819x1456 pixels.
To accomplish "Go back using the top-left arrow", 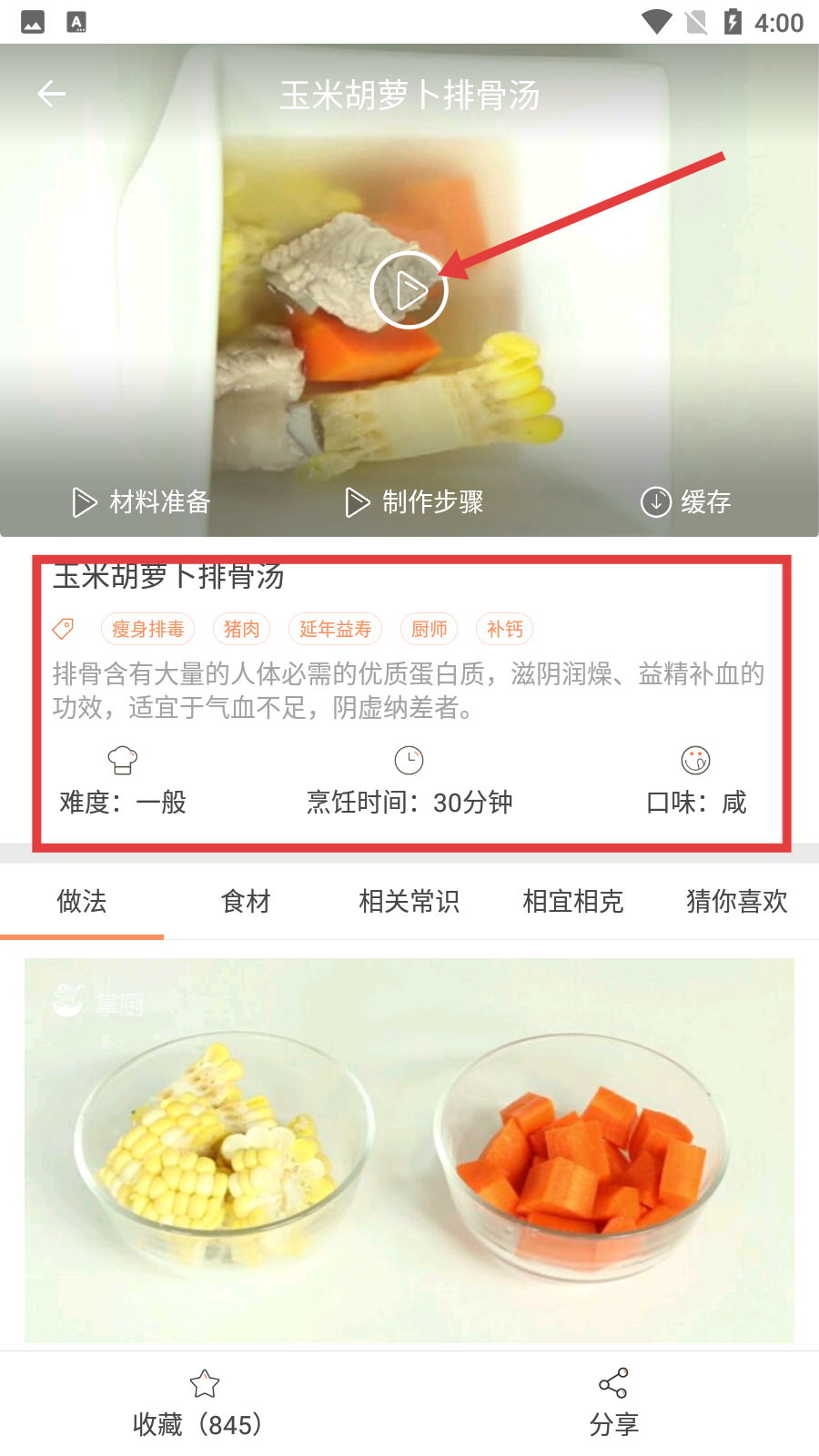I will 52,93.
